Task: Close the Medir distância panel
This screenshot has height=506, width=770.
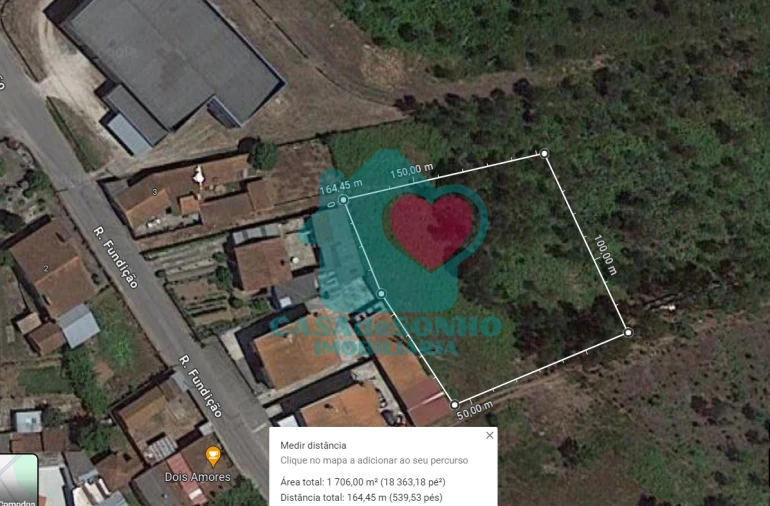Action: (489, 435)
